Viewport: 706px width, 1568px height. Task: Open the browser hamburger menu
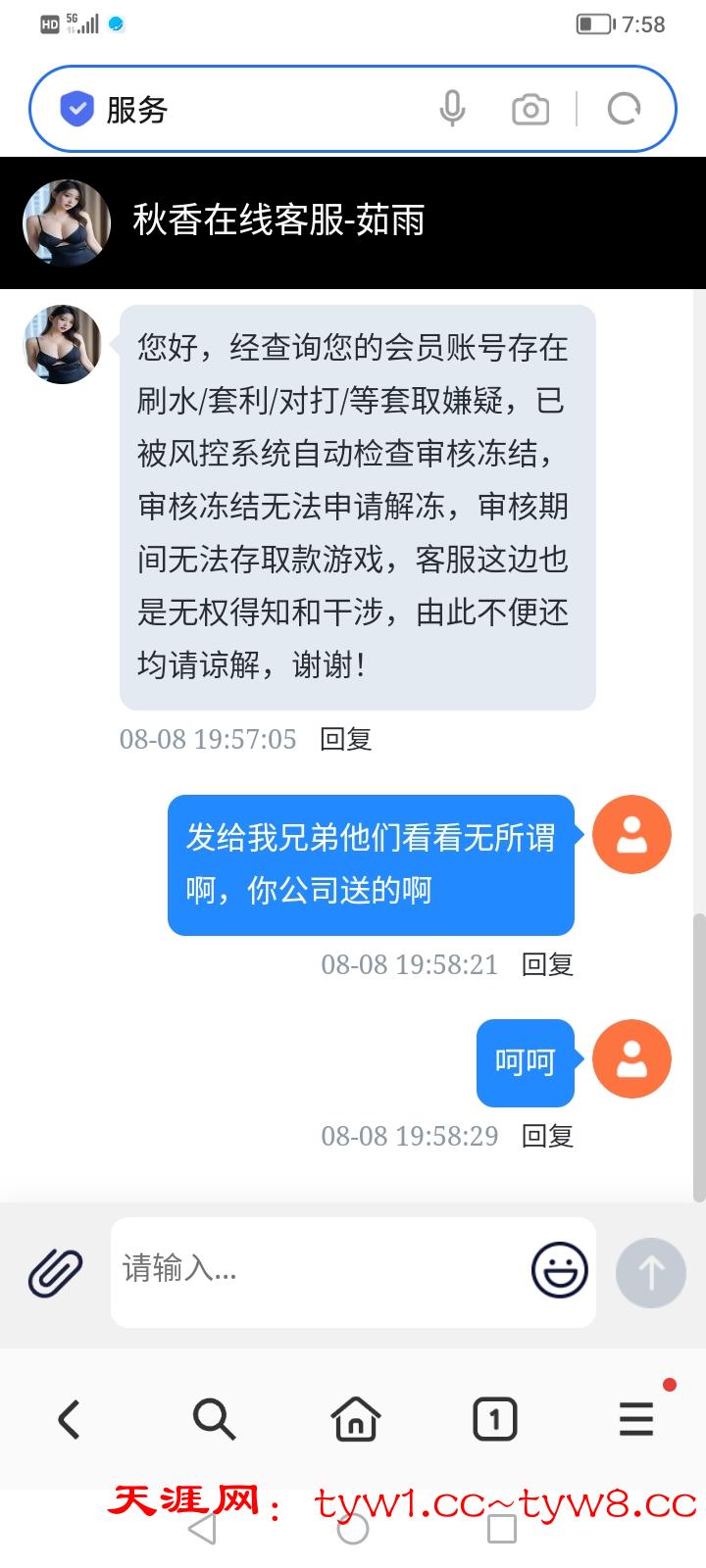(x=636, y=1418)
